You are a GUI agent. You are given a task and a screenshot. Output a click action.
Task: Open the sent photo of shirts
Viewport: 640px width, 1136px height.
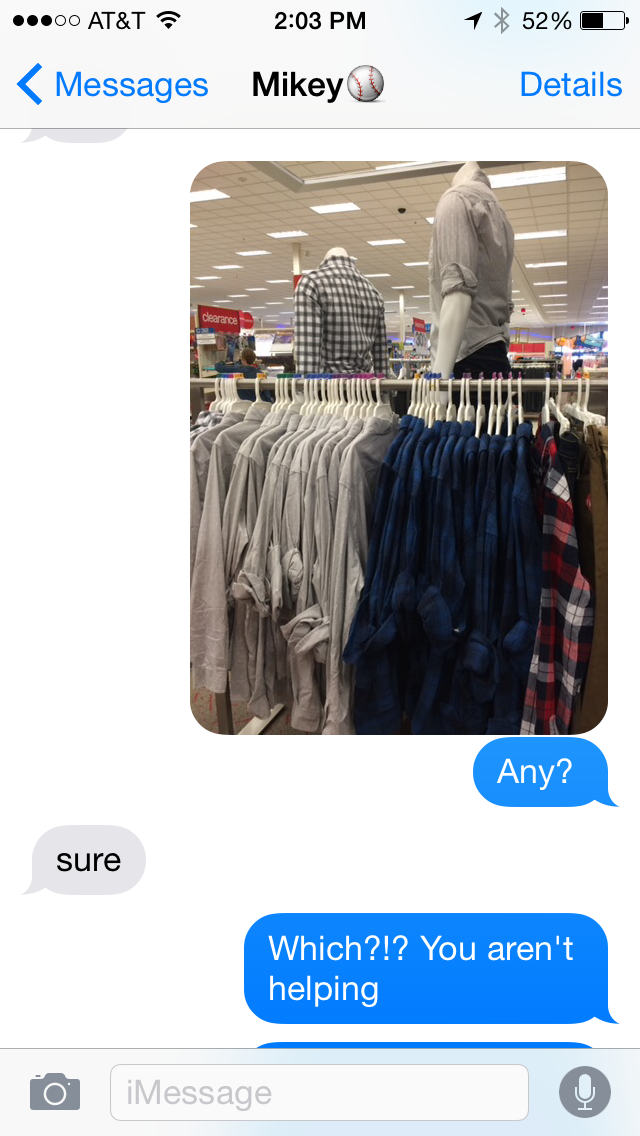point(399,447)
